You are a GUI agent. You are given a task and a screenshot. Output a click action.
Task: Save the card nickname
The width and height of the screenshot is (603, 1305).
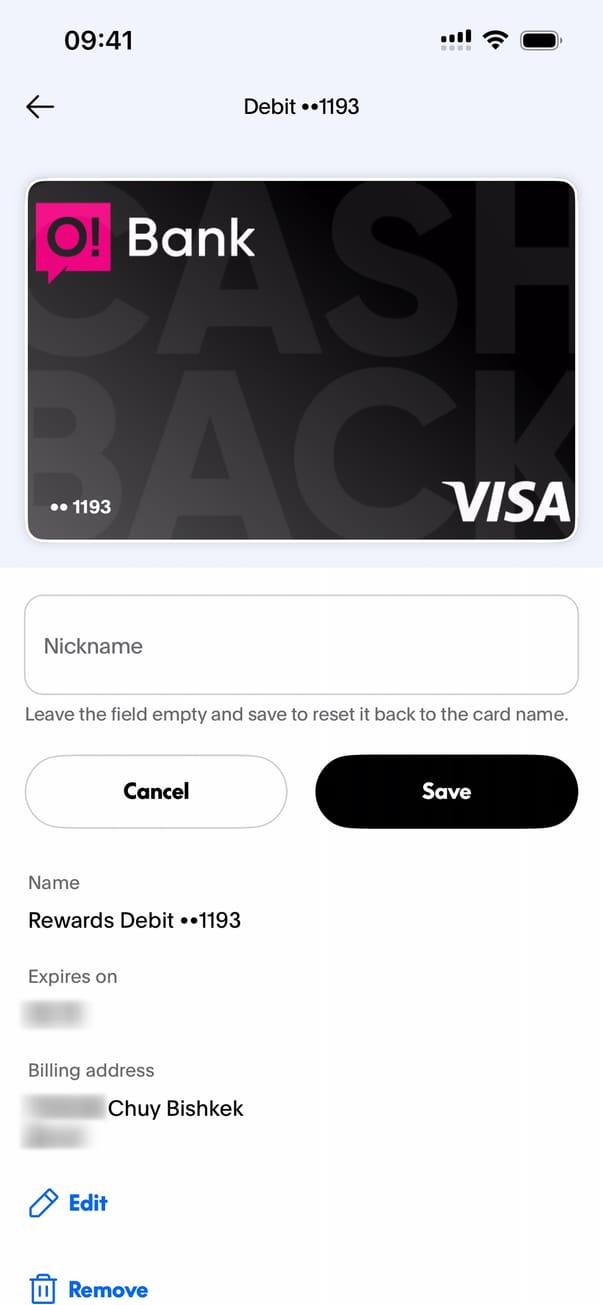pyautogui.click(x=446, y=791)
